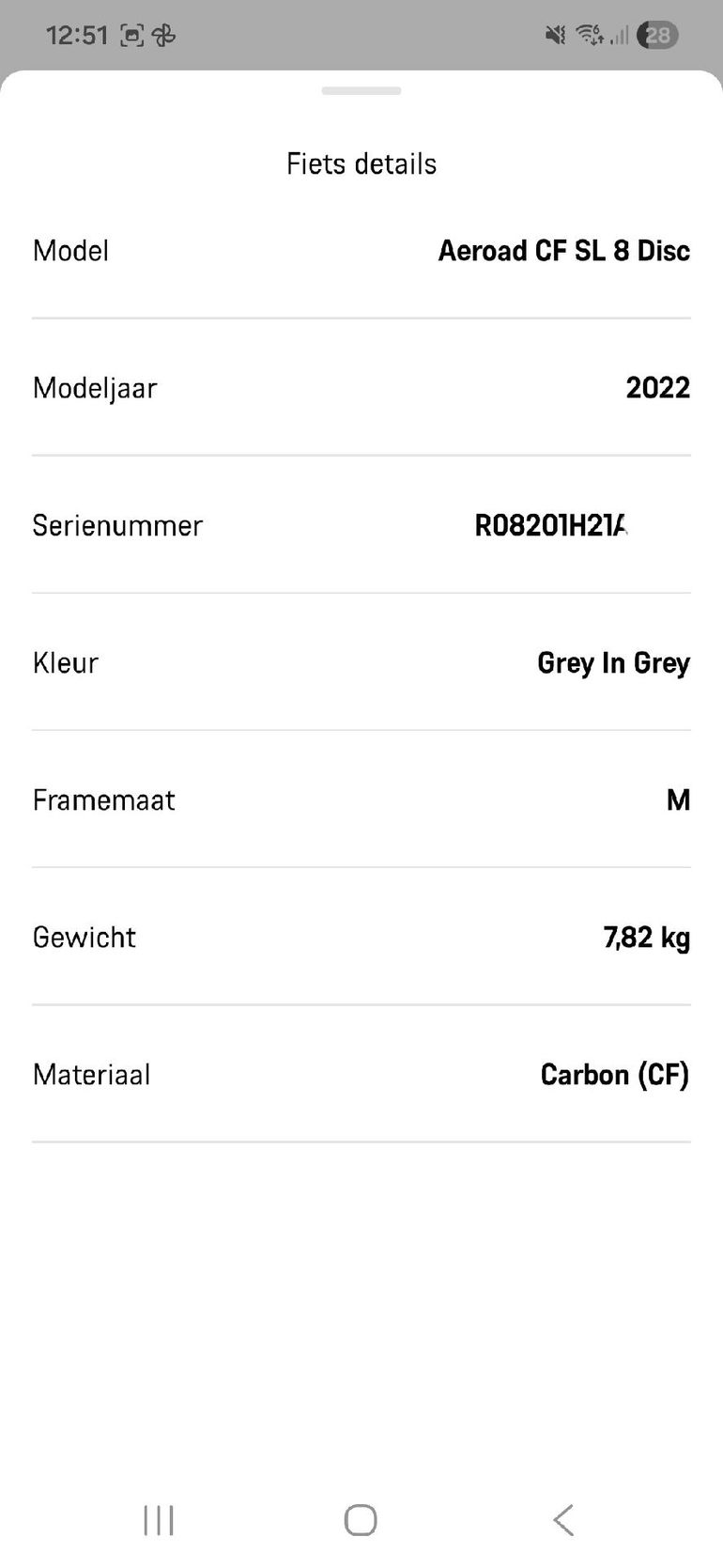Screen dimensions: 723x1568
Task: Go back with the system back button
Action: [563, 1519]
